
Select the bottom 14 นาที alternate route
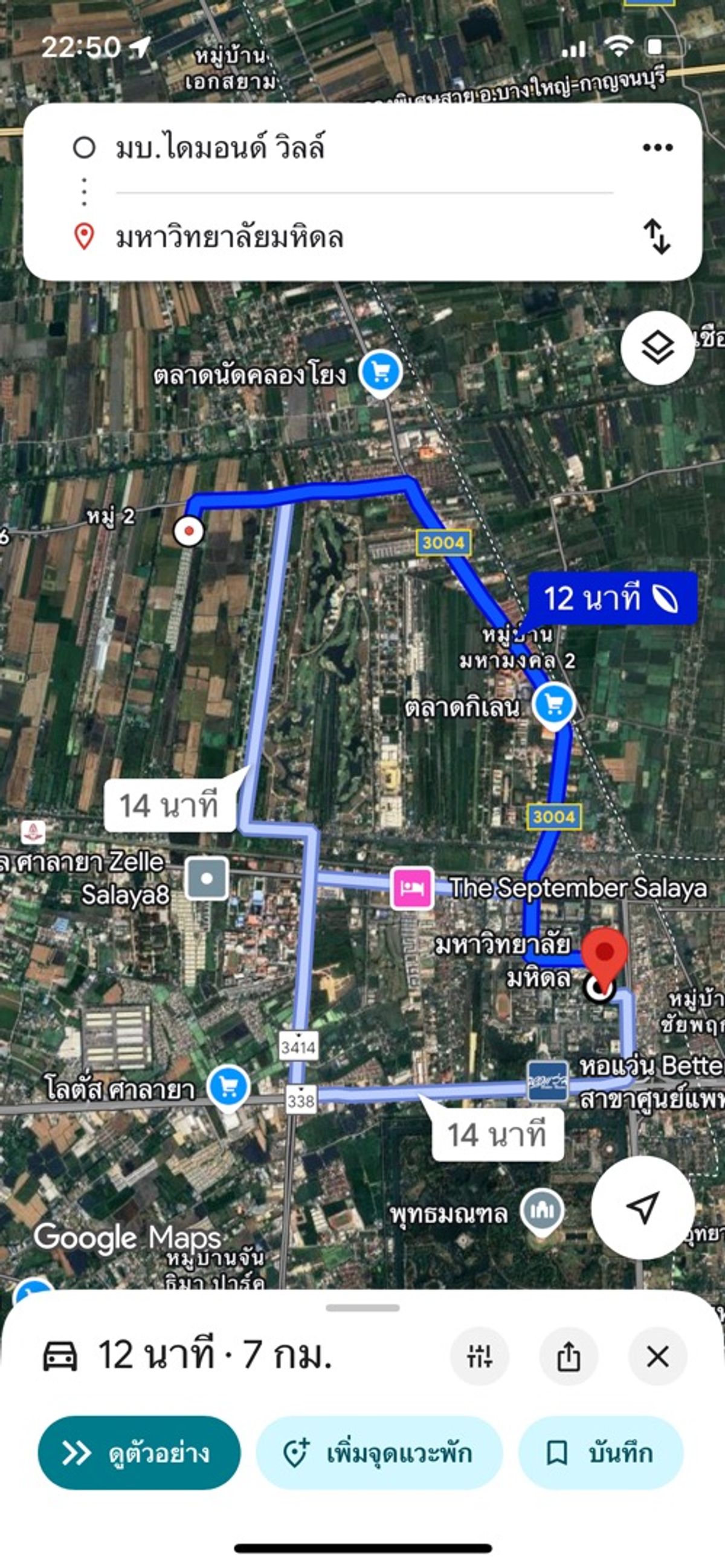pos(497,1135)
